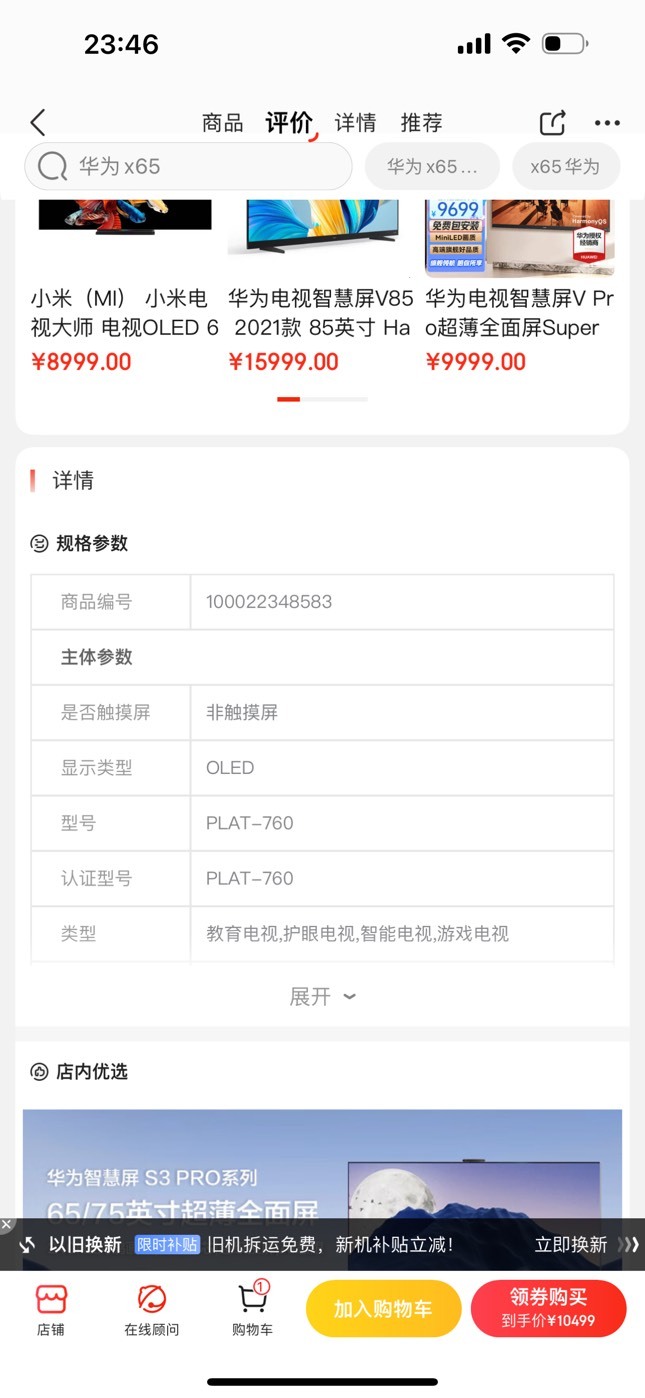The width and height of the screenshot is (645, 1398).
Task: Open the 购物车 shopping cart
Action: 252,1310
